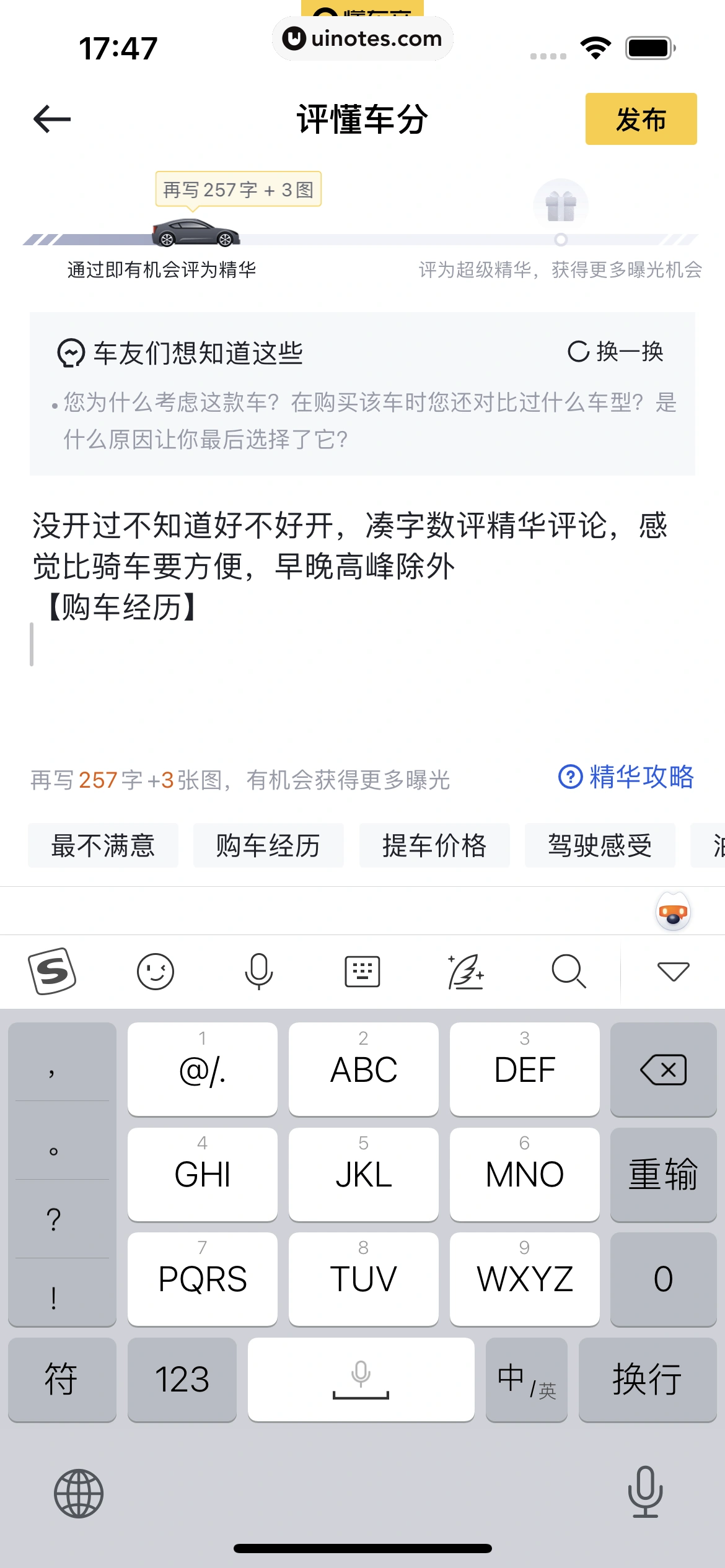
Task: Open the emoji panel on keyboard toolbar
Action: click(x=156, y=971)
